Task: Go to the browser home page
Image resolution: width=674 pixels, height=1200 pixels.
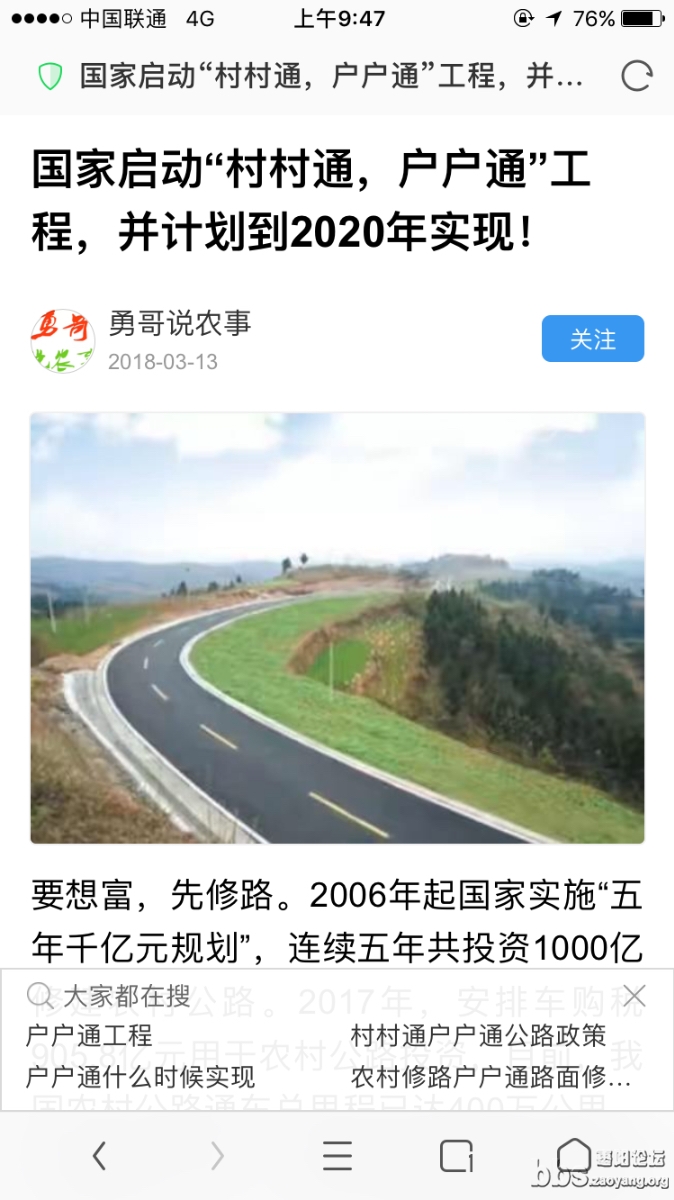Action: [x=574, y=1156]
